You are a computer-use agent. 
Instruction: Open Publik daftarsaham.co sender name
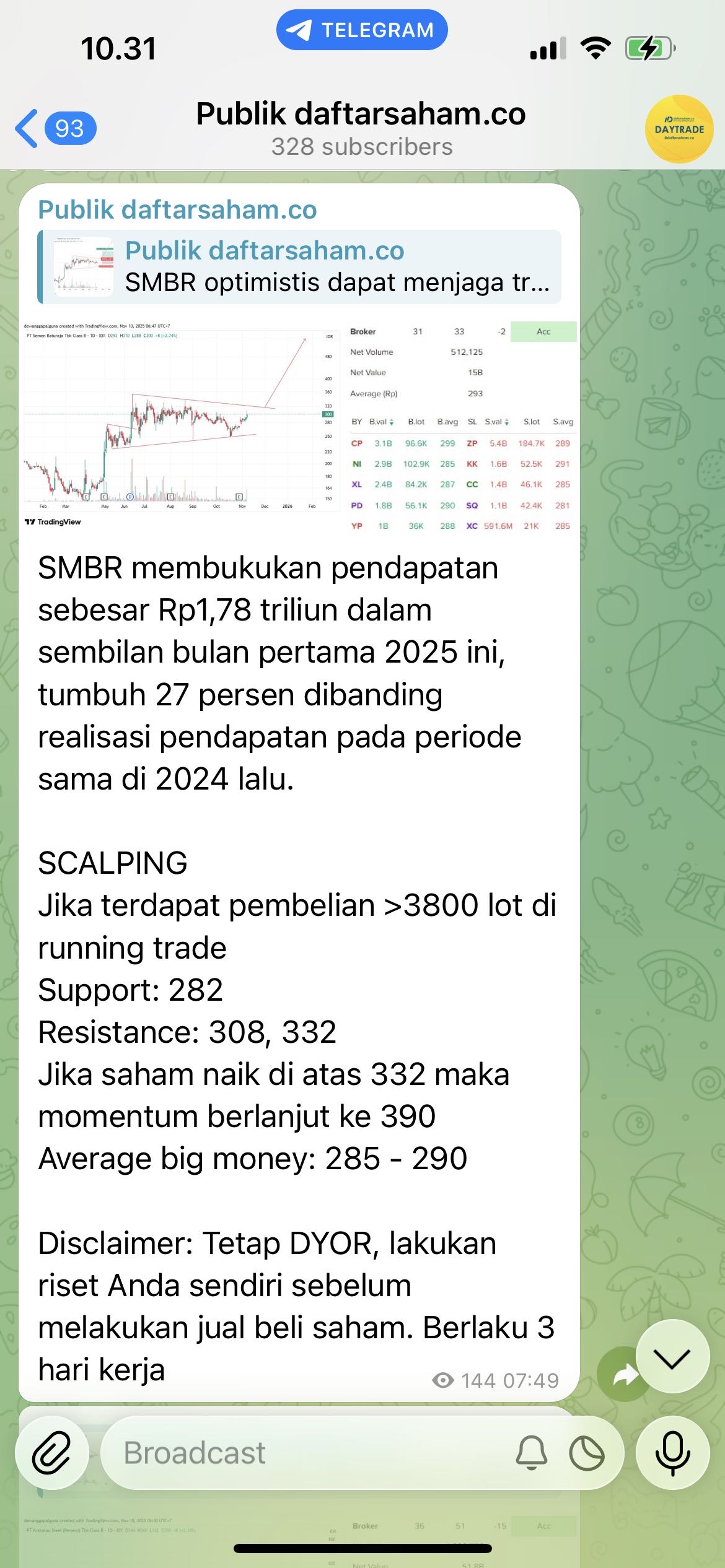click(177, 210)
